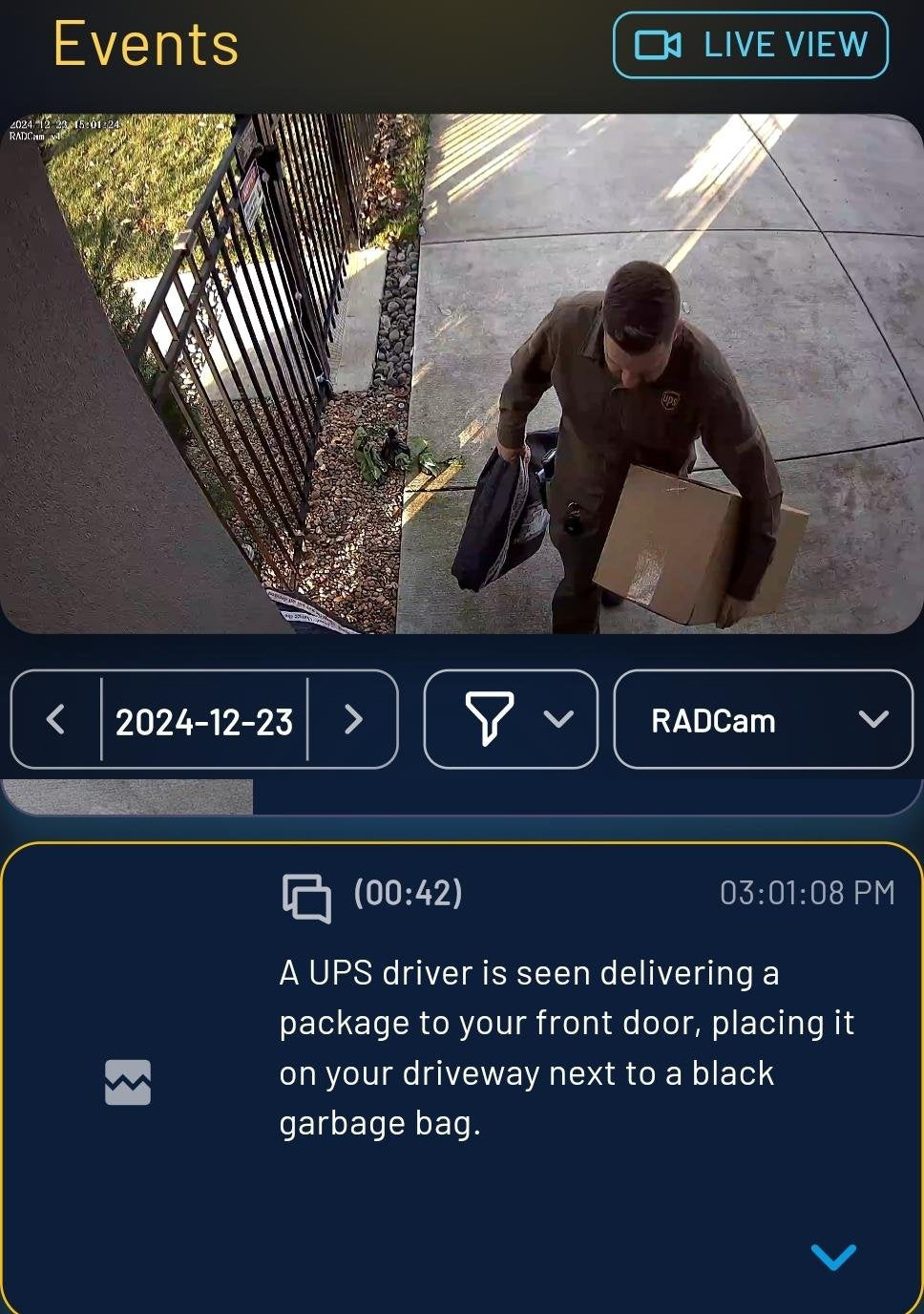
Task: Go to the previous date
Action: pyautogui.click(x=55, y=719)
